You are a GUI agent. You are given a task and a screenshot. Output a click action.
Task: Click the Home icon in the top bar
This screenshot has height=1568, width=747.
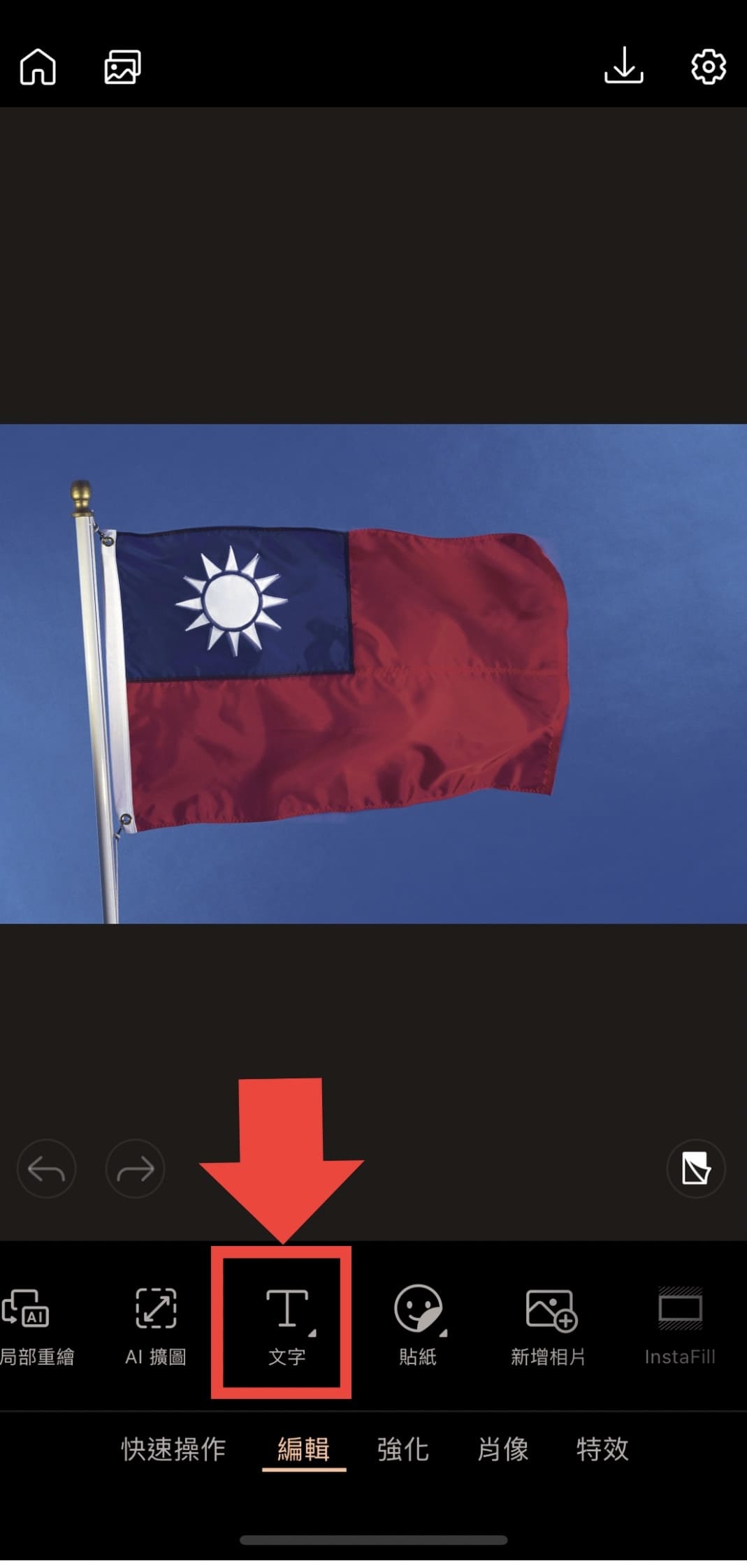38,67
